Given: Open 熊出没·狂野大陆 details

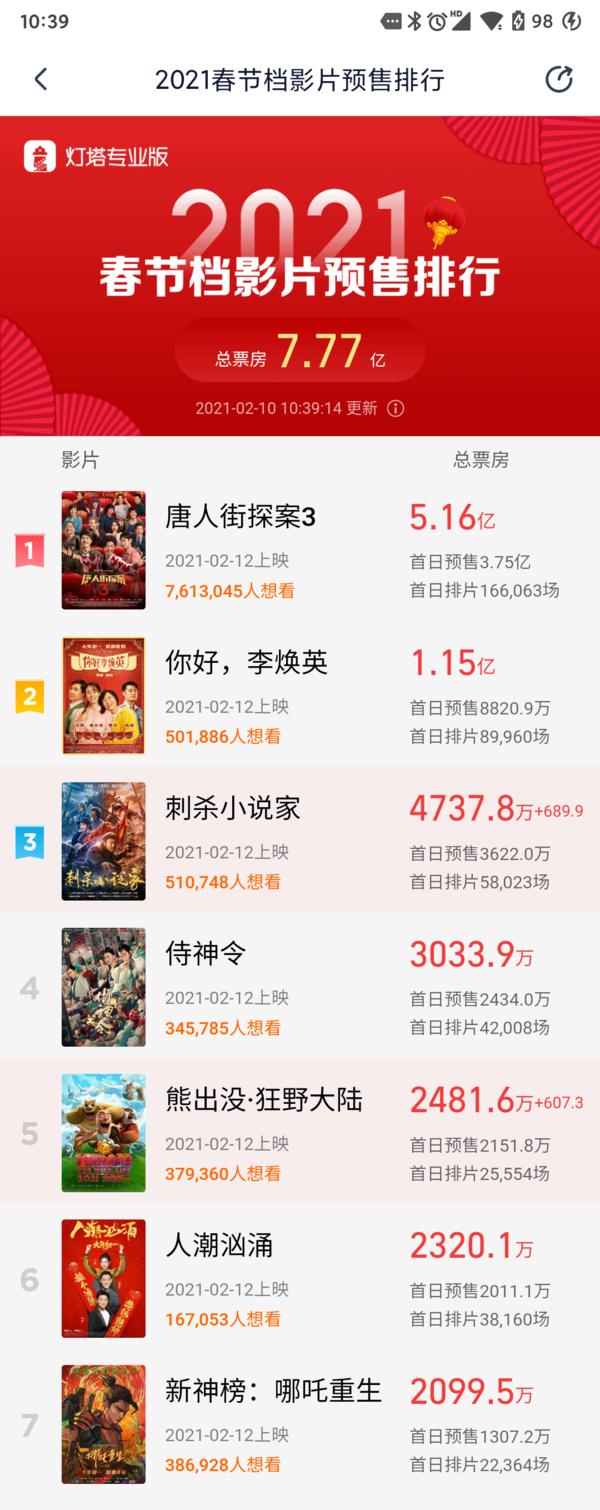Looking at the screenshot, I should pos(300,1131).
